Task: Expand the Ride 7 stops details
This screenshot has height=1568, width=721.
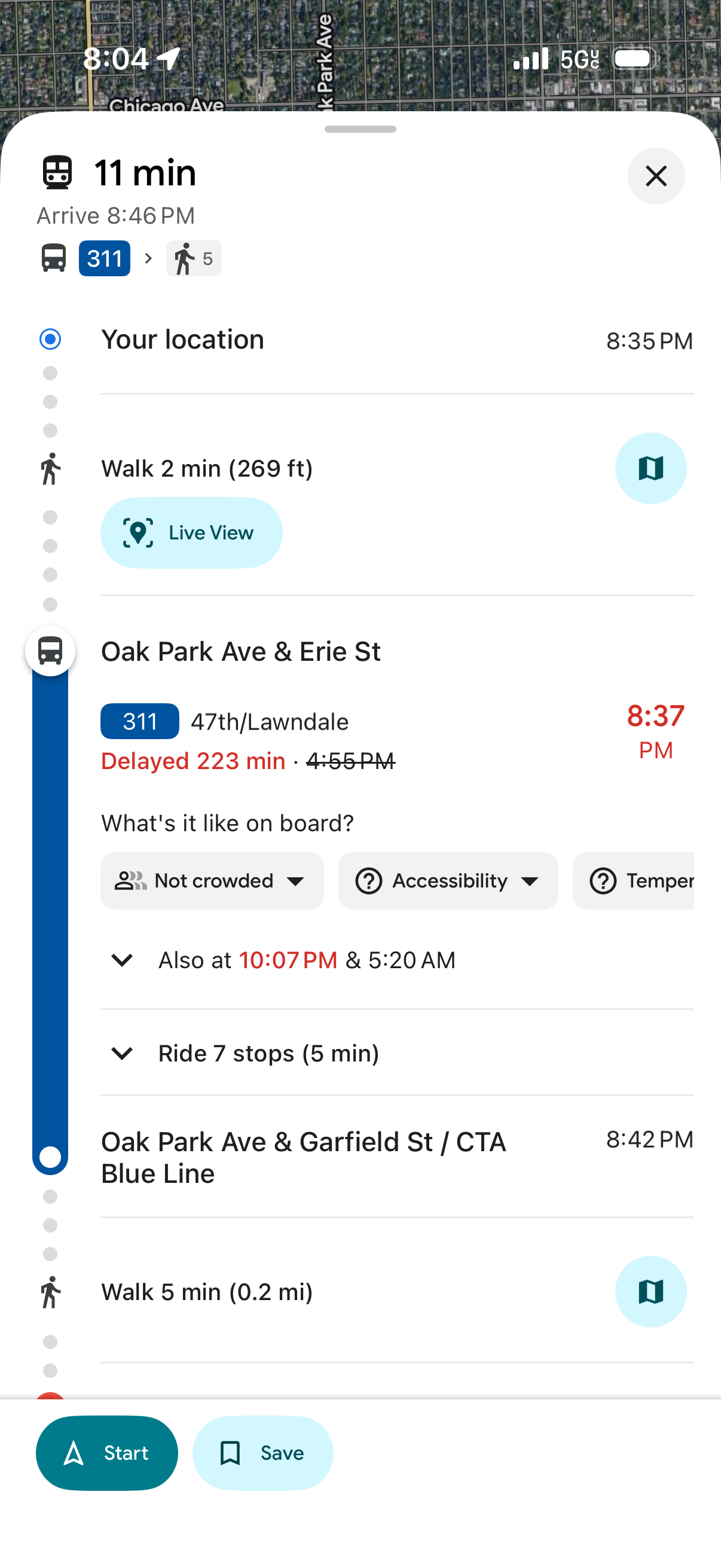Action: click(123, 1053)
